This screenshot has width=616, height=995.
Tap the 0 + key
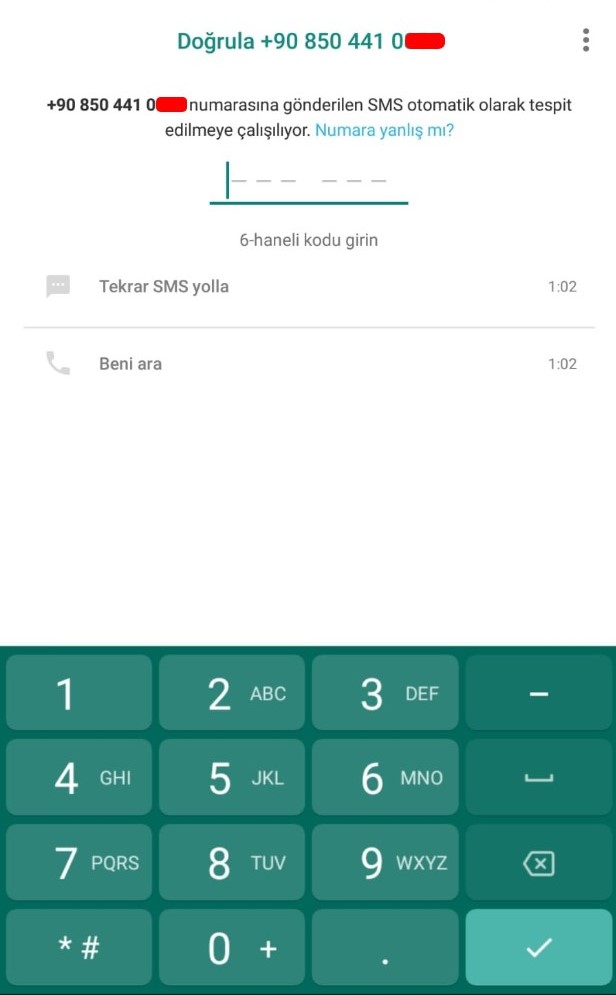232,947
